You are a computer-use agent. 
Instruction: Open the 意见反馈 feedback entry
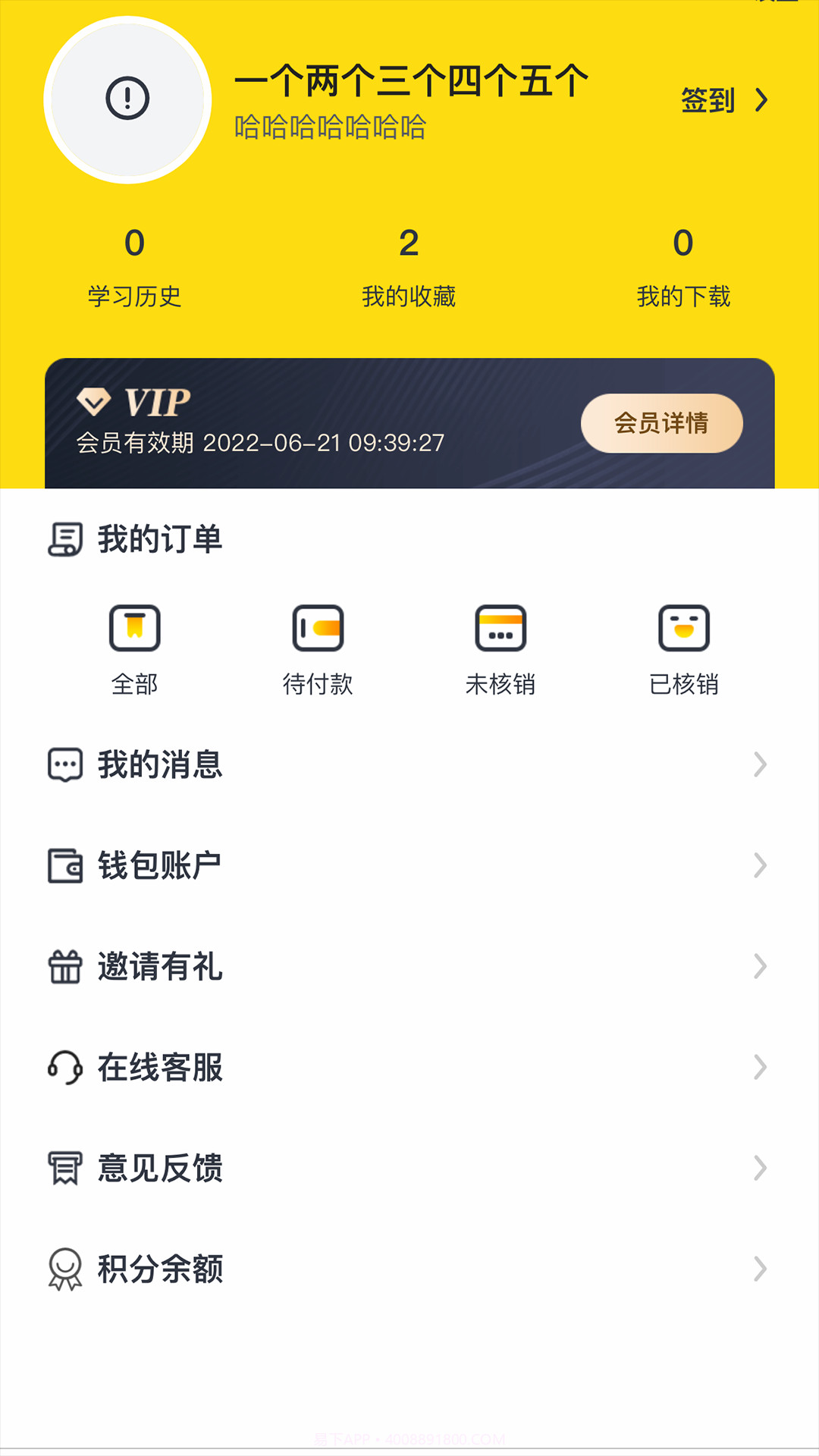pos(158,1168)
